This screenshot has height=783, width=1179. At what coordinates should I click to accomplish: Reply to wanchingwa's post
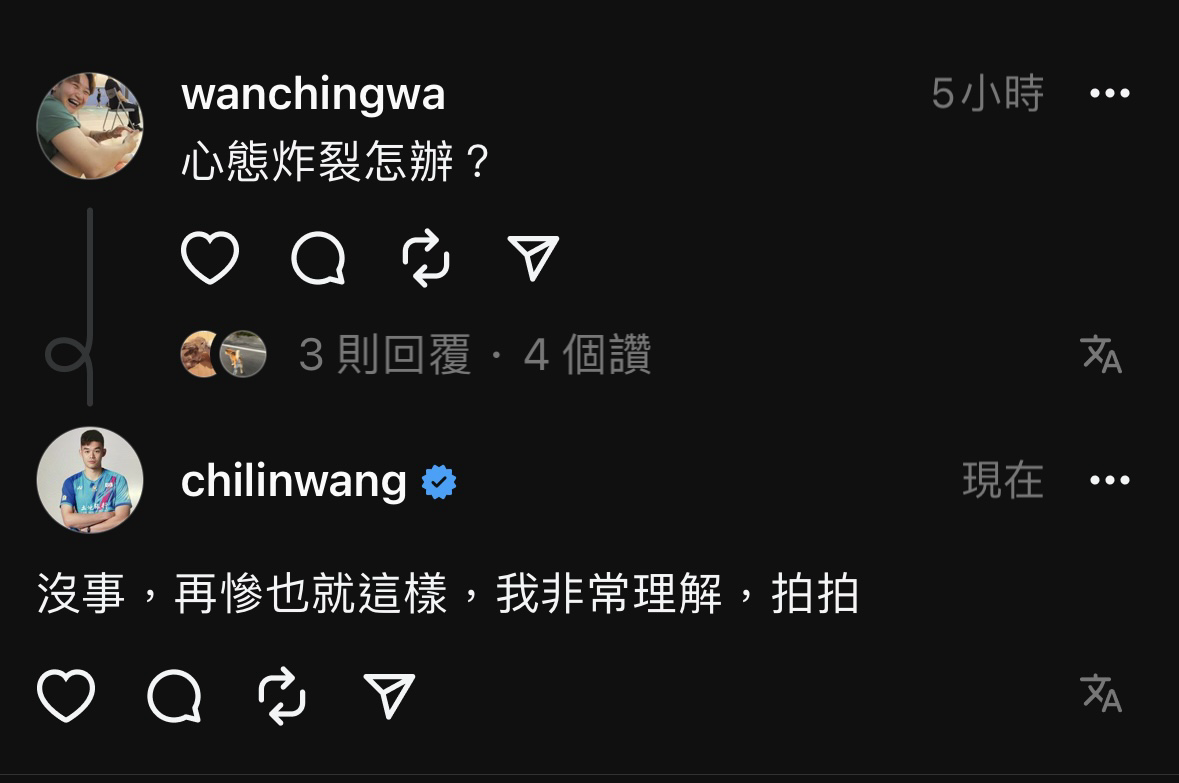click(318, 258)
